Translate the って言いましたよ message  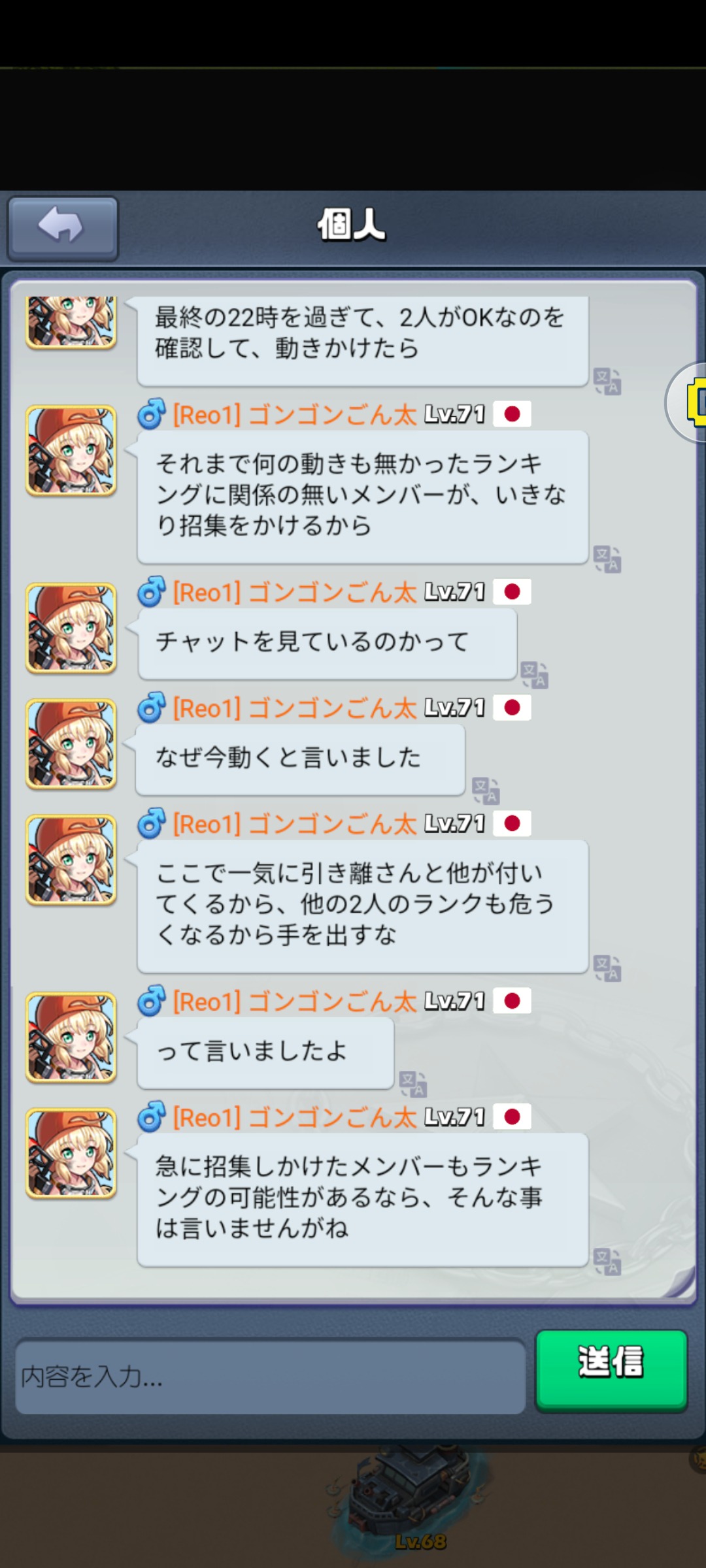(x=412, y=1084)
